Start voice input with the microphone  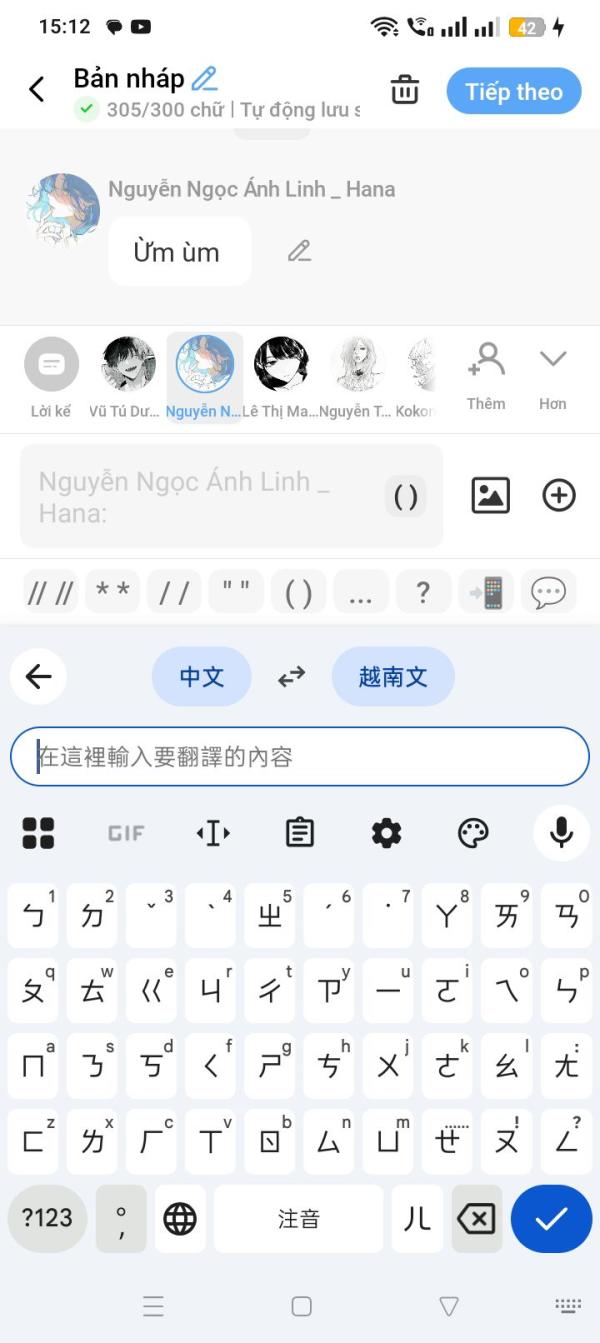tap(562, 832)
